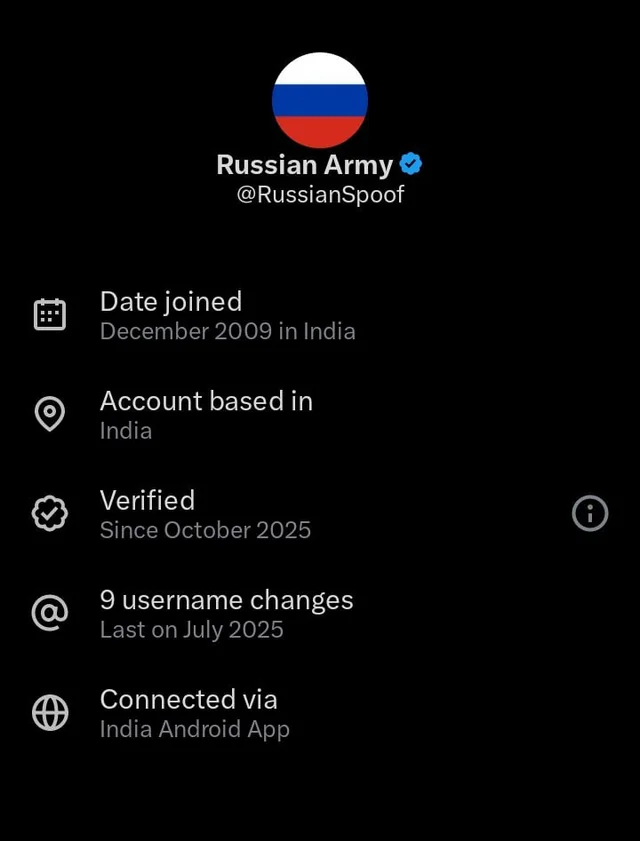Tap the Russian Army profile picture
Viewport: 640px width, 841px height.
[320, 100]
